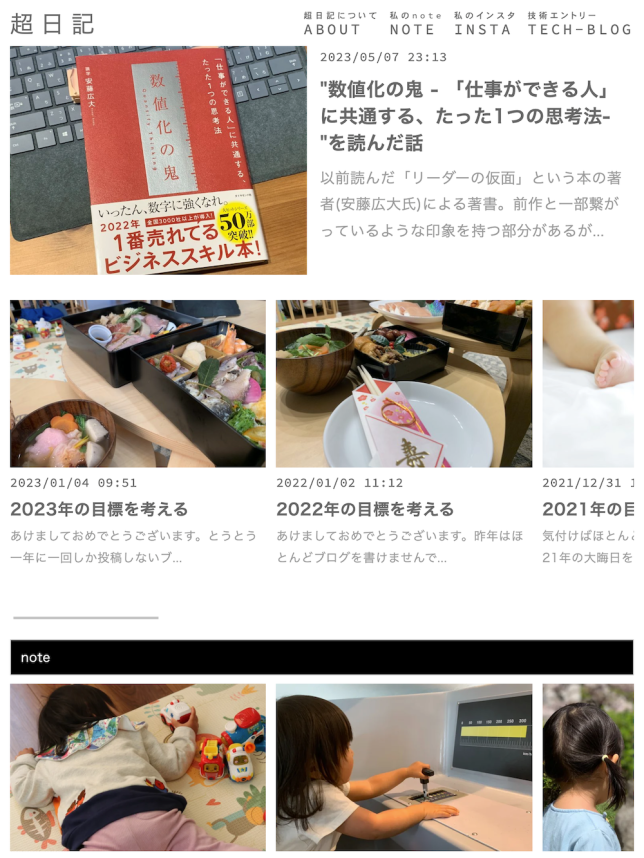This screenshot has height=858, width=644.
Task: Open note card with child sleeping near toys
Action: coord(138,767)
